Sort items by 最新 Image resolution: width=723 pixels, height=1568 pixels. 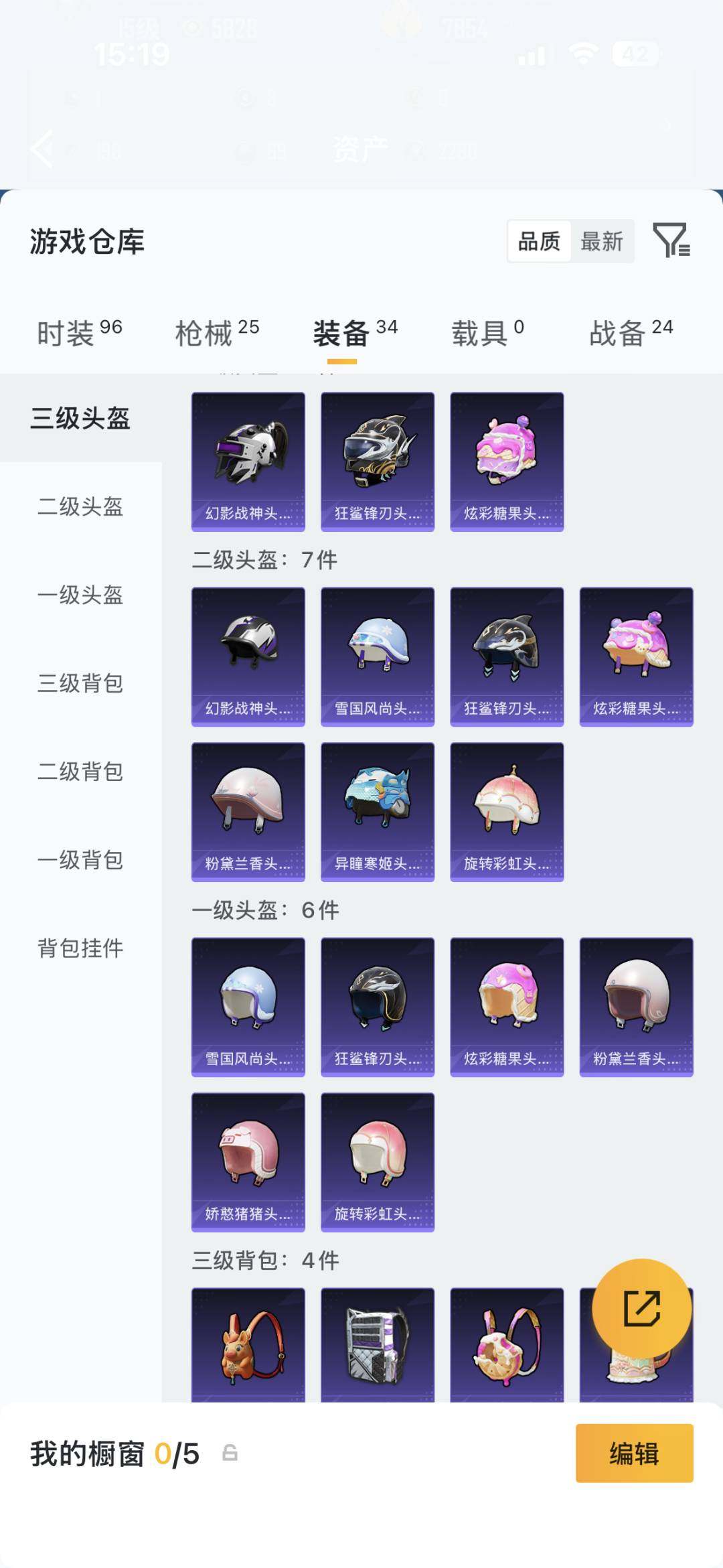click(x=601, y=241)
